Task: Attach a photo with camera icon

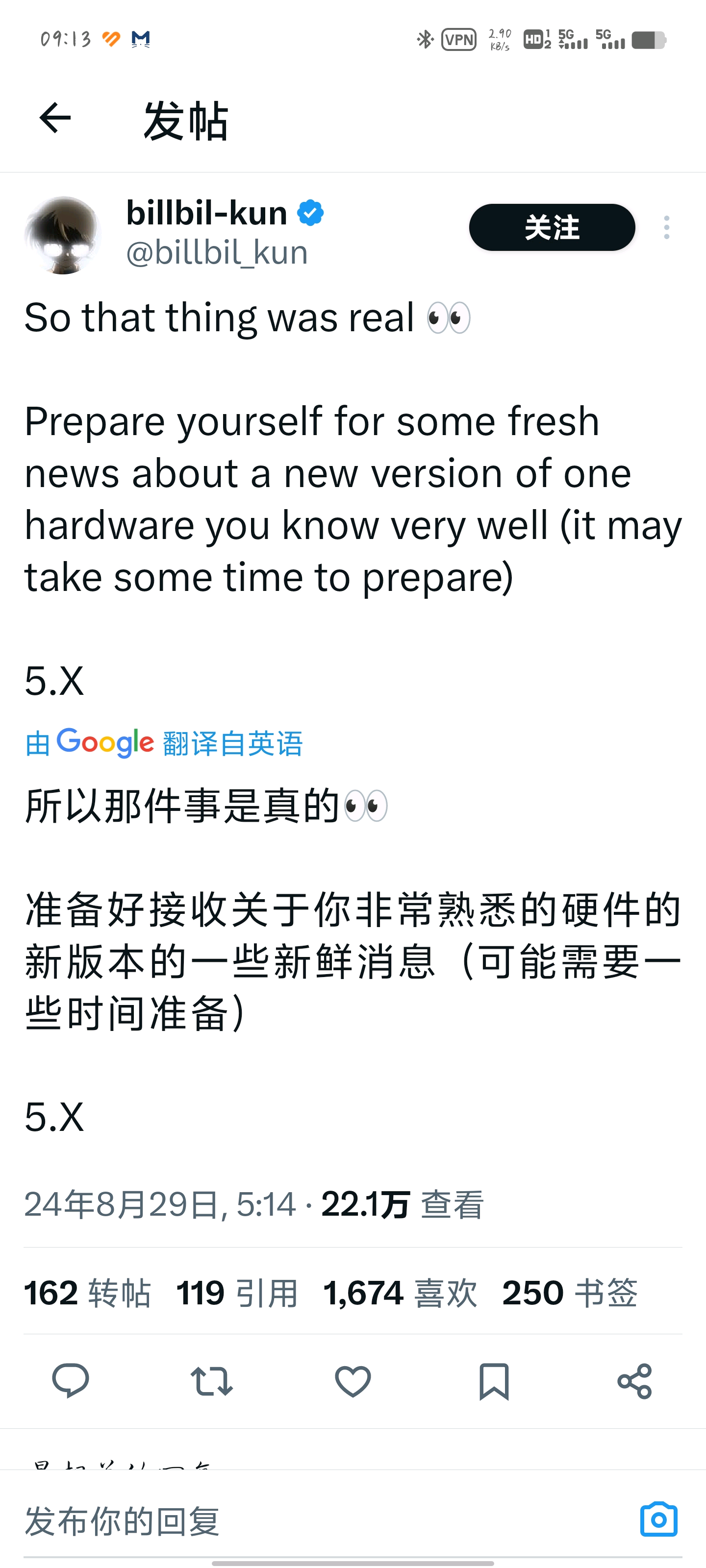Action: coord(658,1519)
